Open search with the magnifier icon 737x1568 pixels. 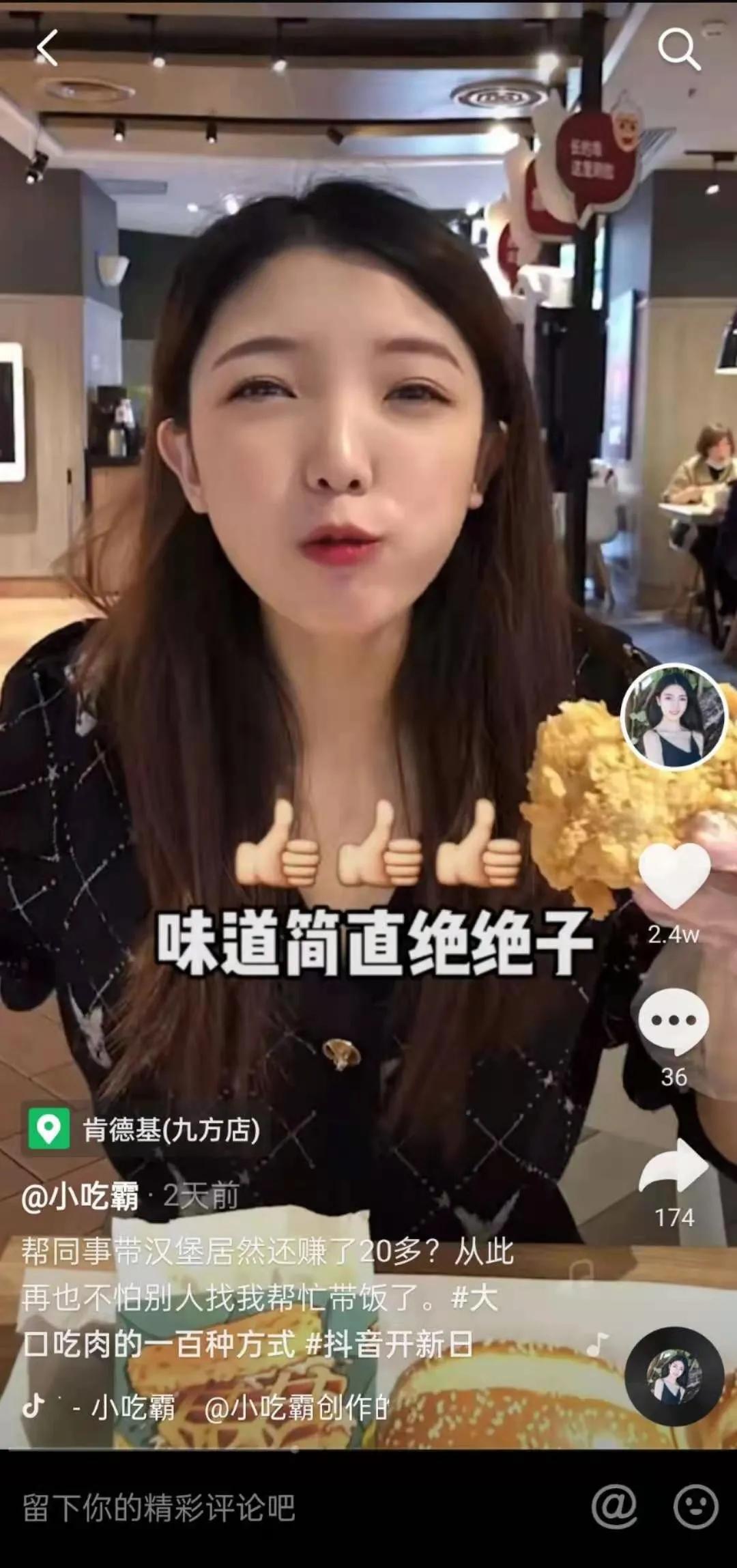coord(678,49)
